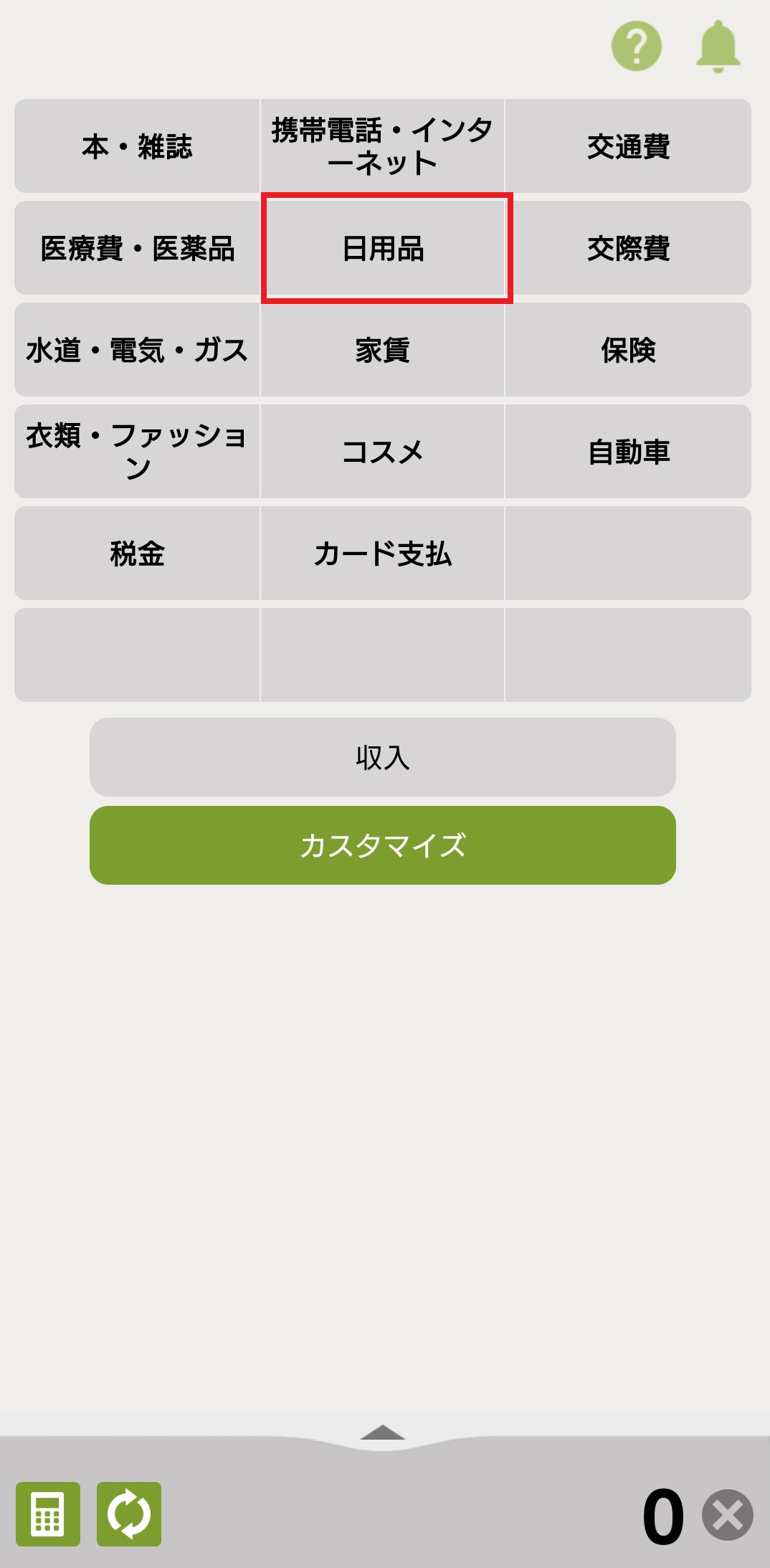Open カスタマイズ to customize categories
Viewport: 770px width, 1568px height.
coord(382,845)
